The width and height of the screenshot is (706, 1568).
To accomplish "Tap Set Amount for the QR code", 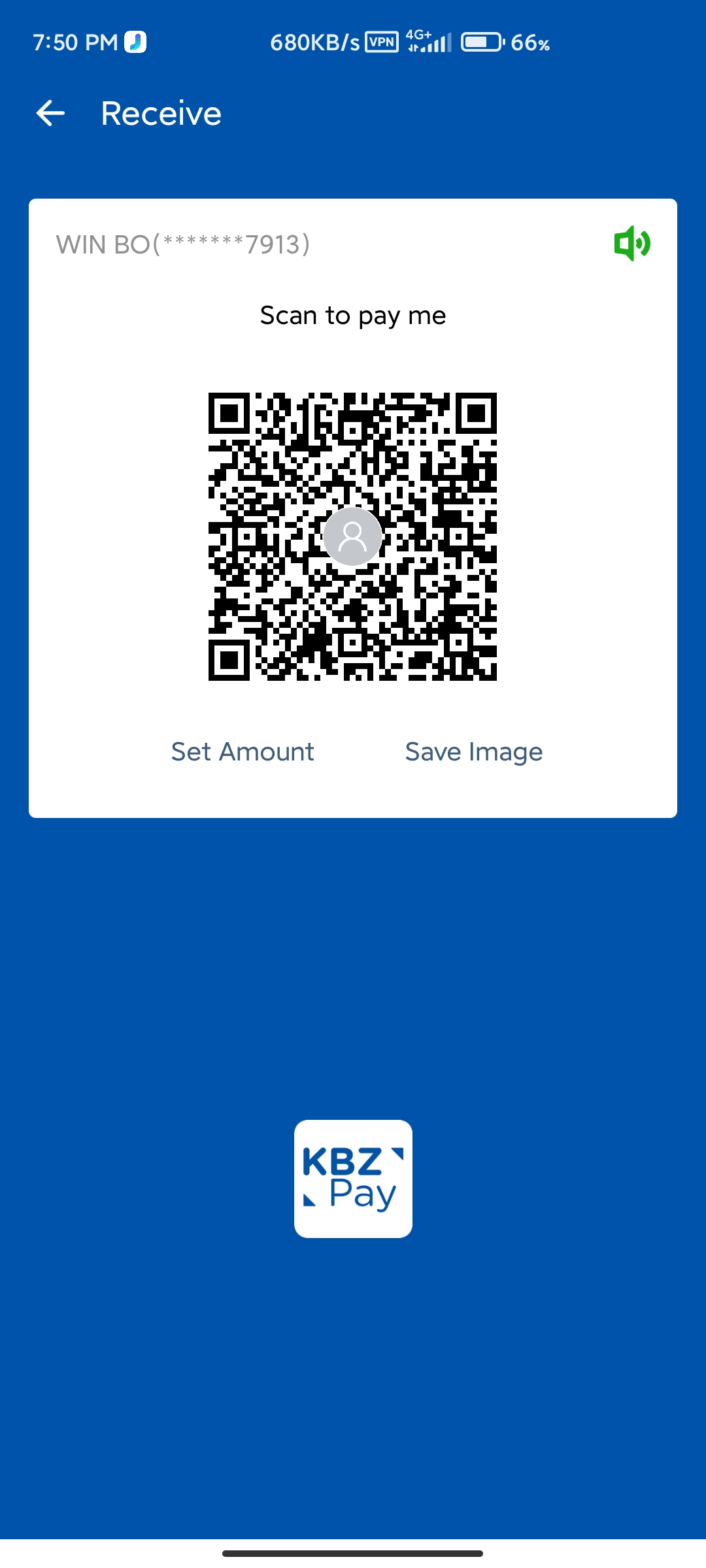I will click(x=243, y=751).
